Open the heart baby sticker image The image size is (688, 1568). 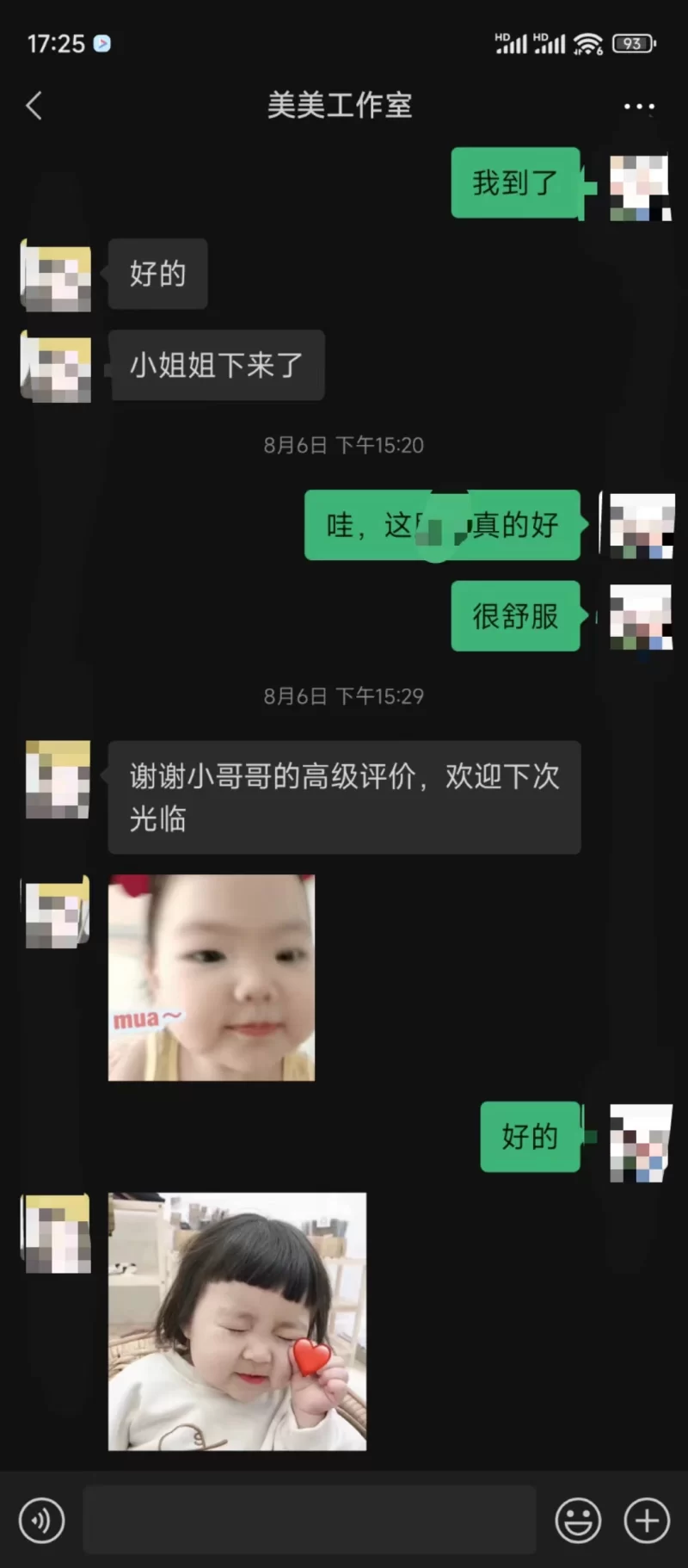pyautogui.click(x=237, y=1321)
